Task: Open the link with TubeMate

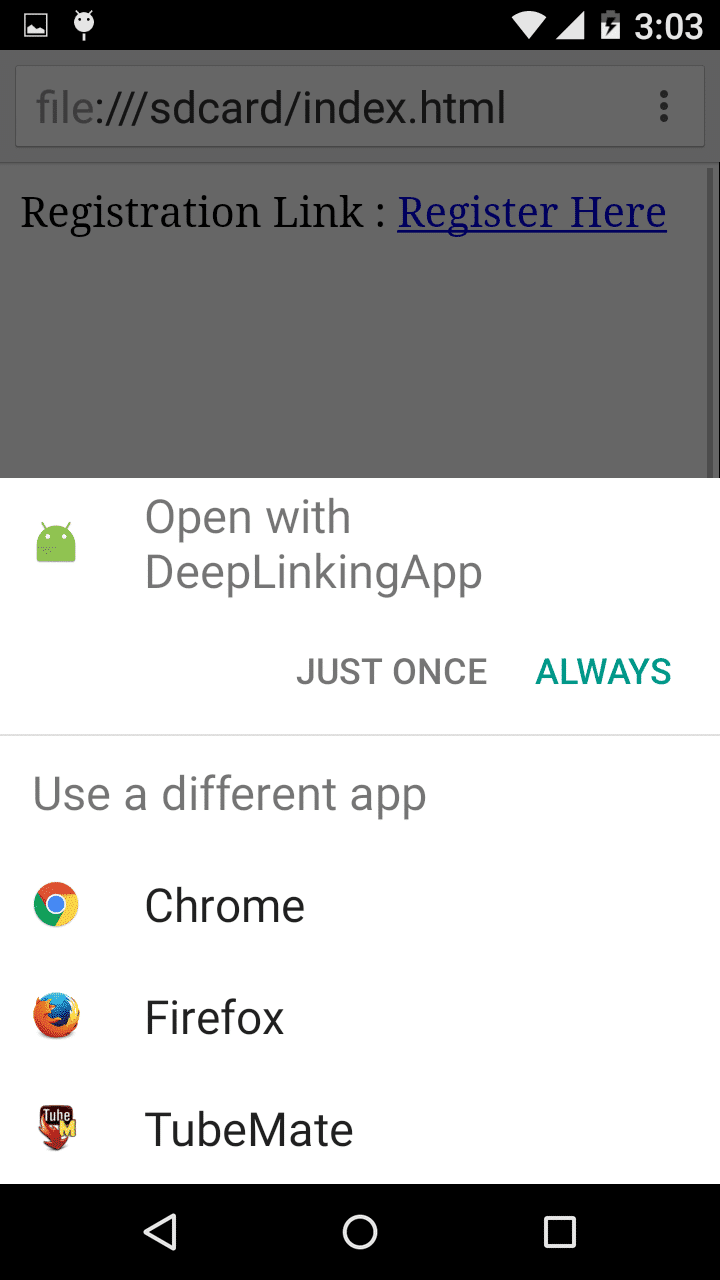Action: [360, 1129]
